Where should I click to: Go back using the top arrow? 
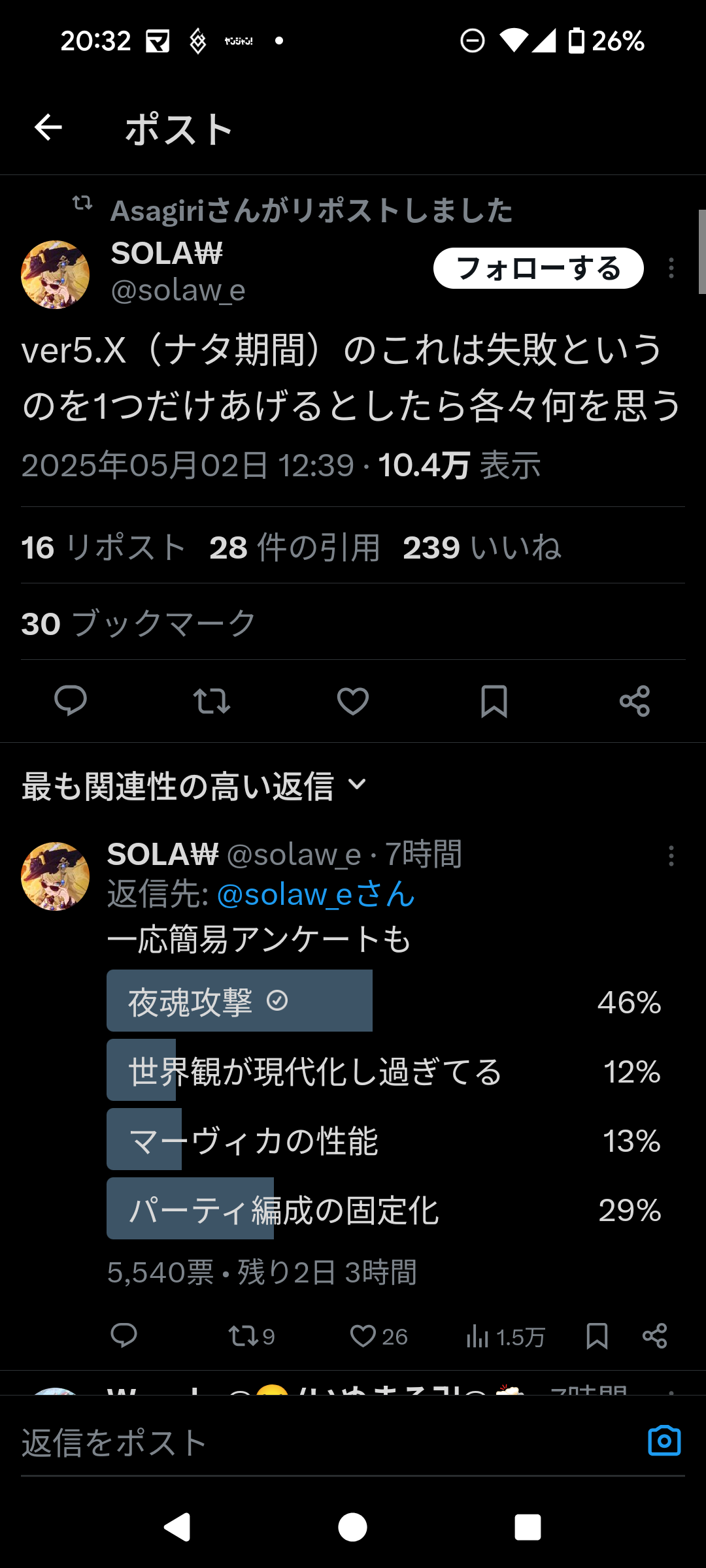(x=48, y=127)
